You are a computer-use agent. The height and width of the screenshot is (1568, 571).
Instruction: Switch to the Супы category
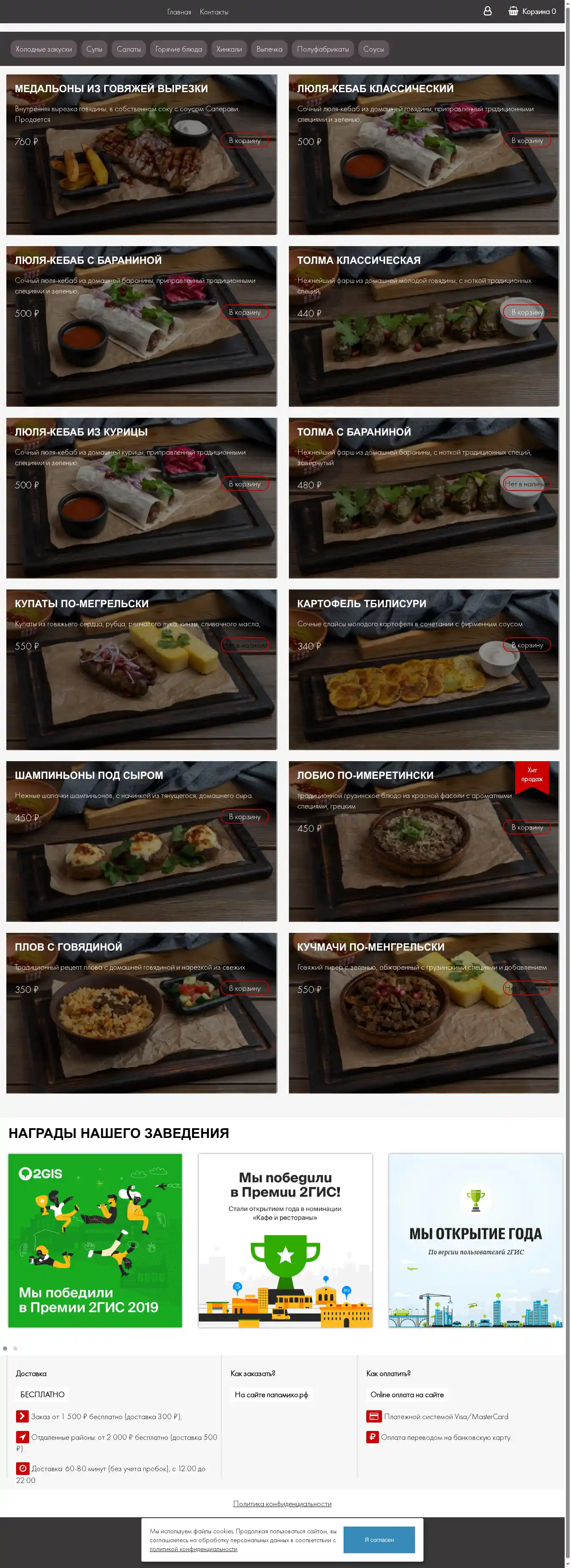pyautogui.click(x=94, y=49)
